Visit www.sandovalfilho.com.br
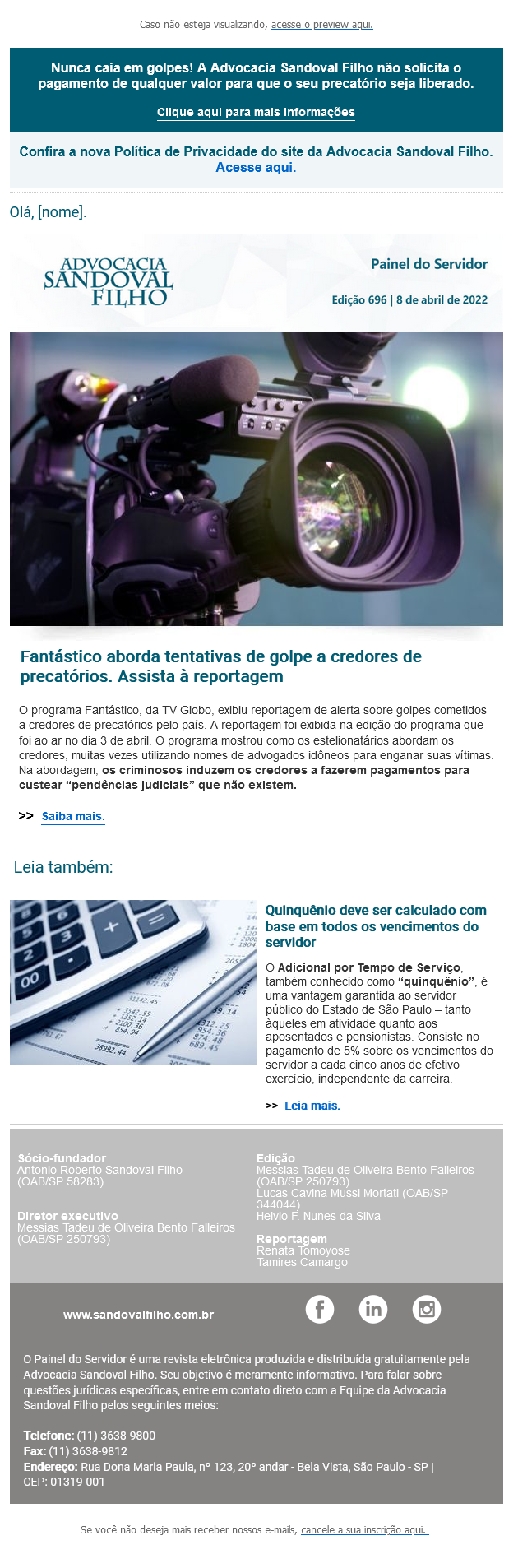 point(138,1315)
